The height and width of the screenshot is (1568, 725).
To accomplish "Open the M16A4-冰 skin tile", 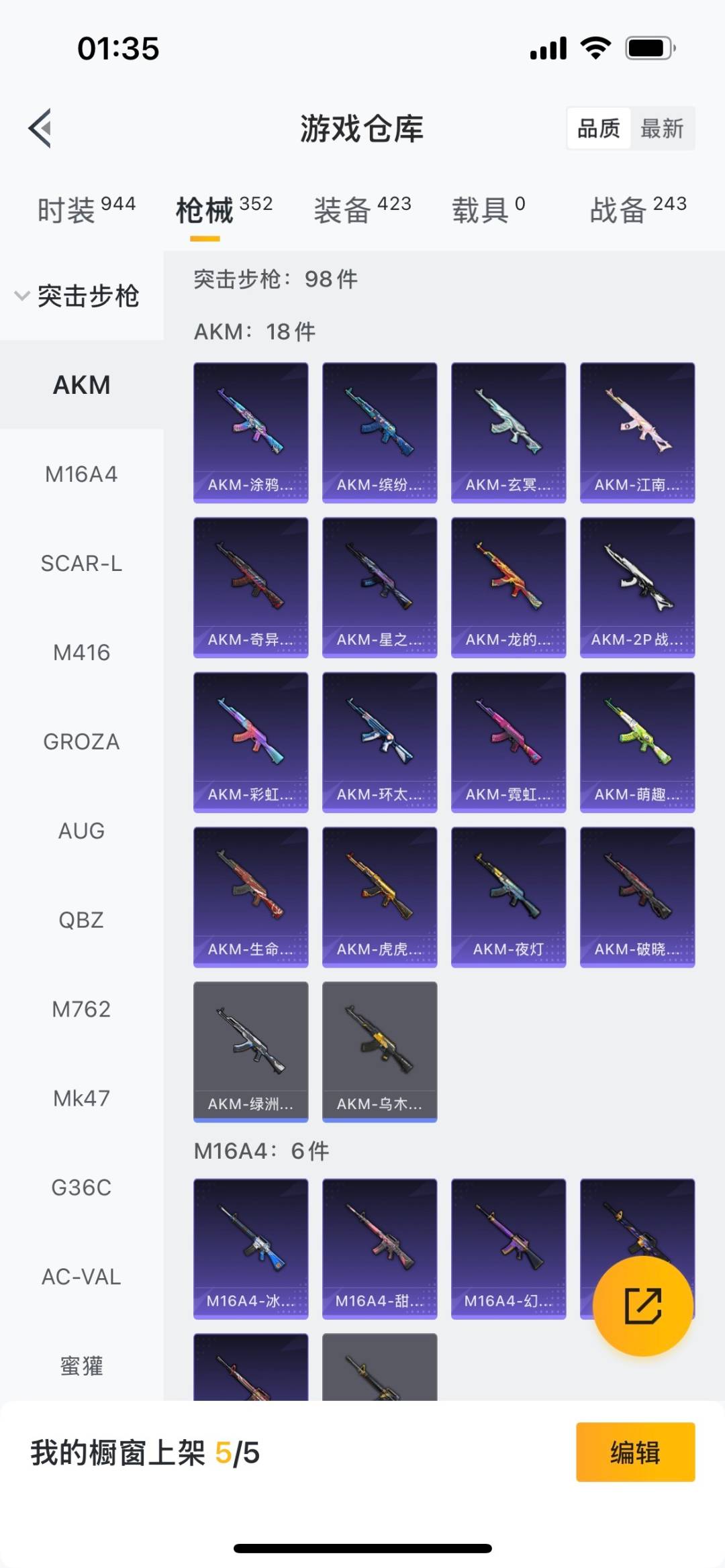I will [x=250, y=1249].
